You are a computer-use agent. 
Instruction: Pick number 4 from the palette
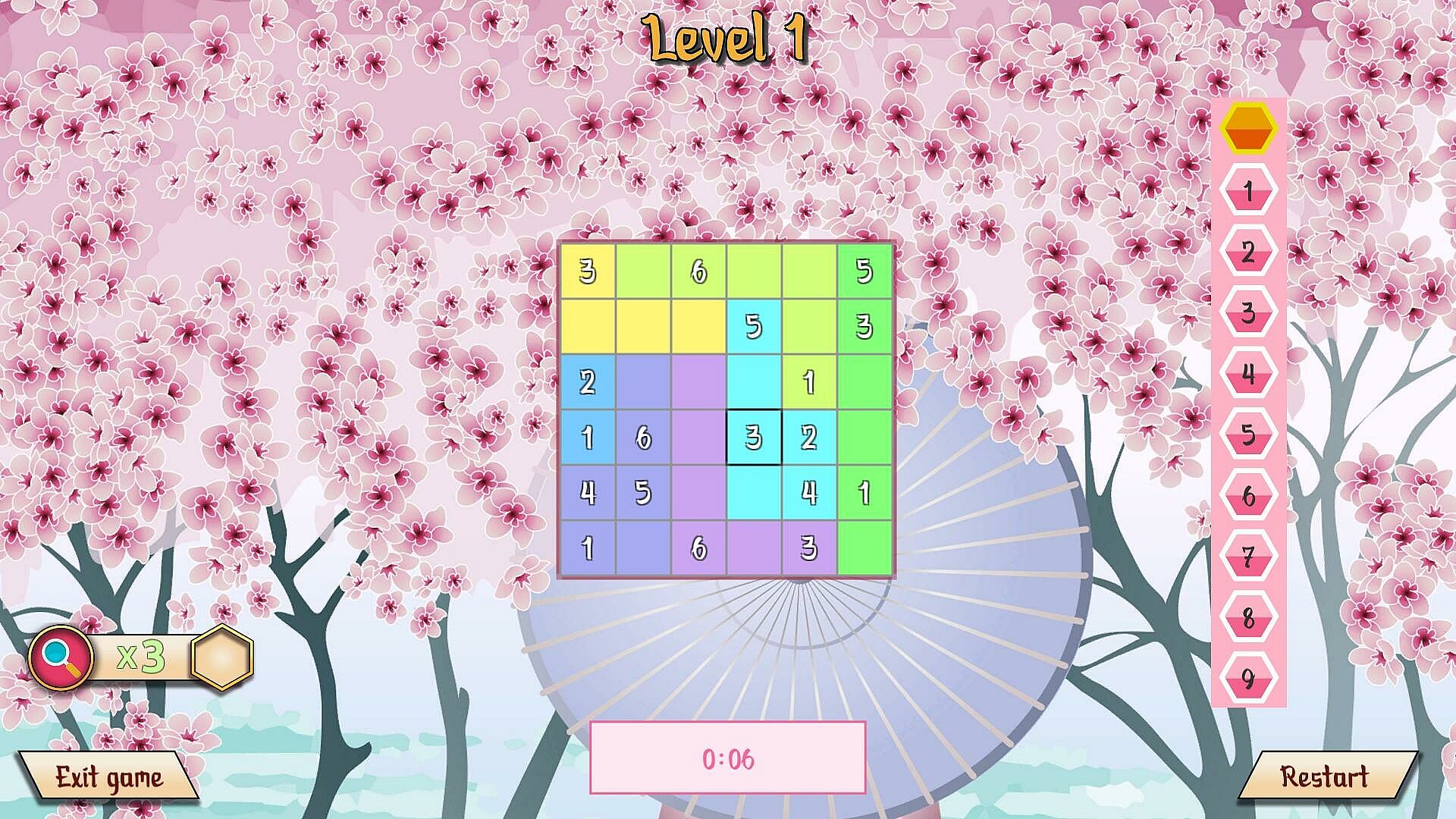[1248, 374]
